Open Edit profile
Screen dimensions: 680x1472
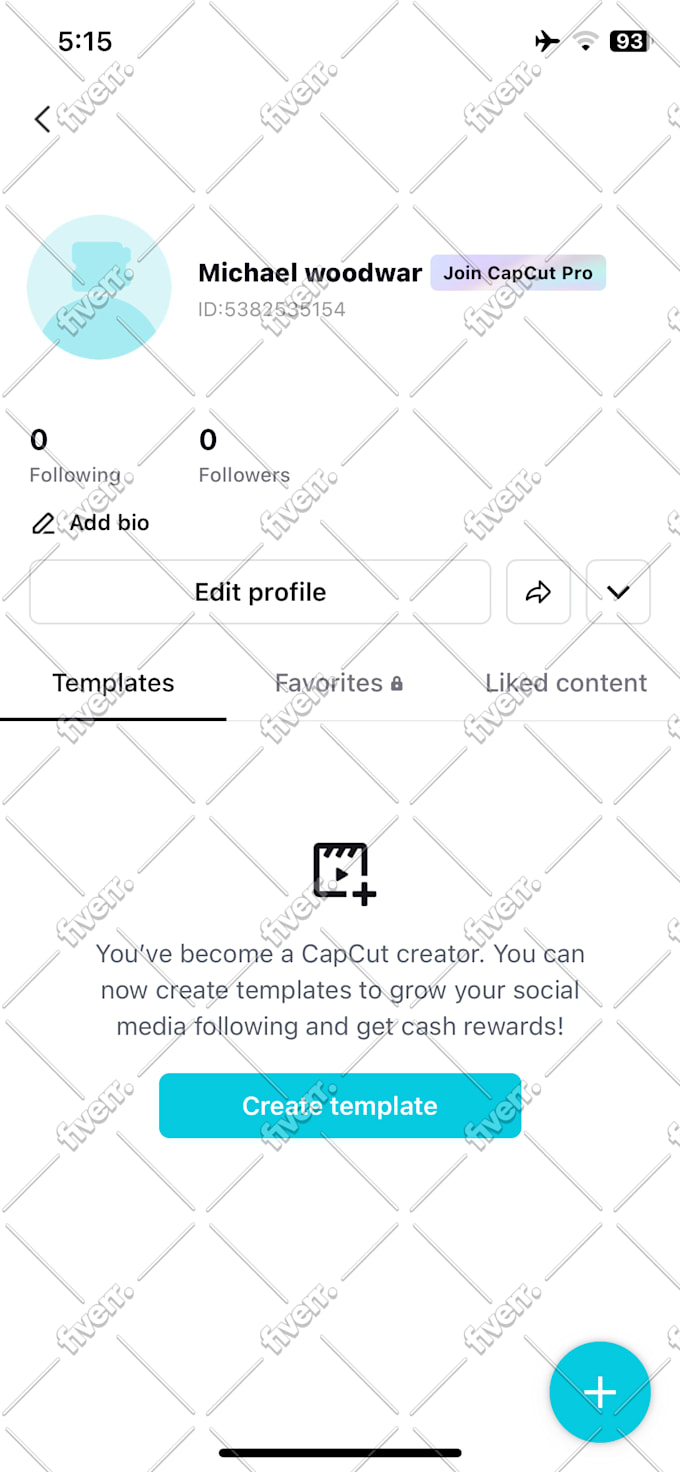pos(260,592)
